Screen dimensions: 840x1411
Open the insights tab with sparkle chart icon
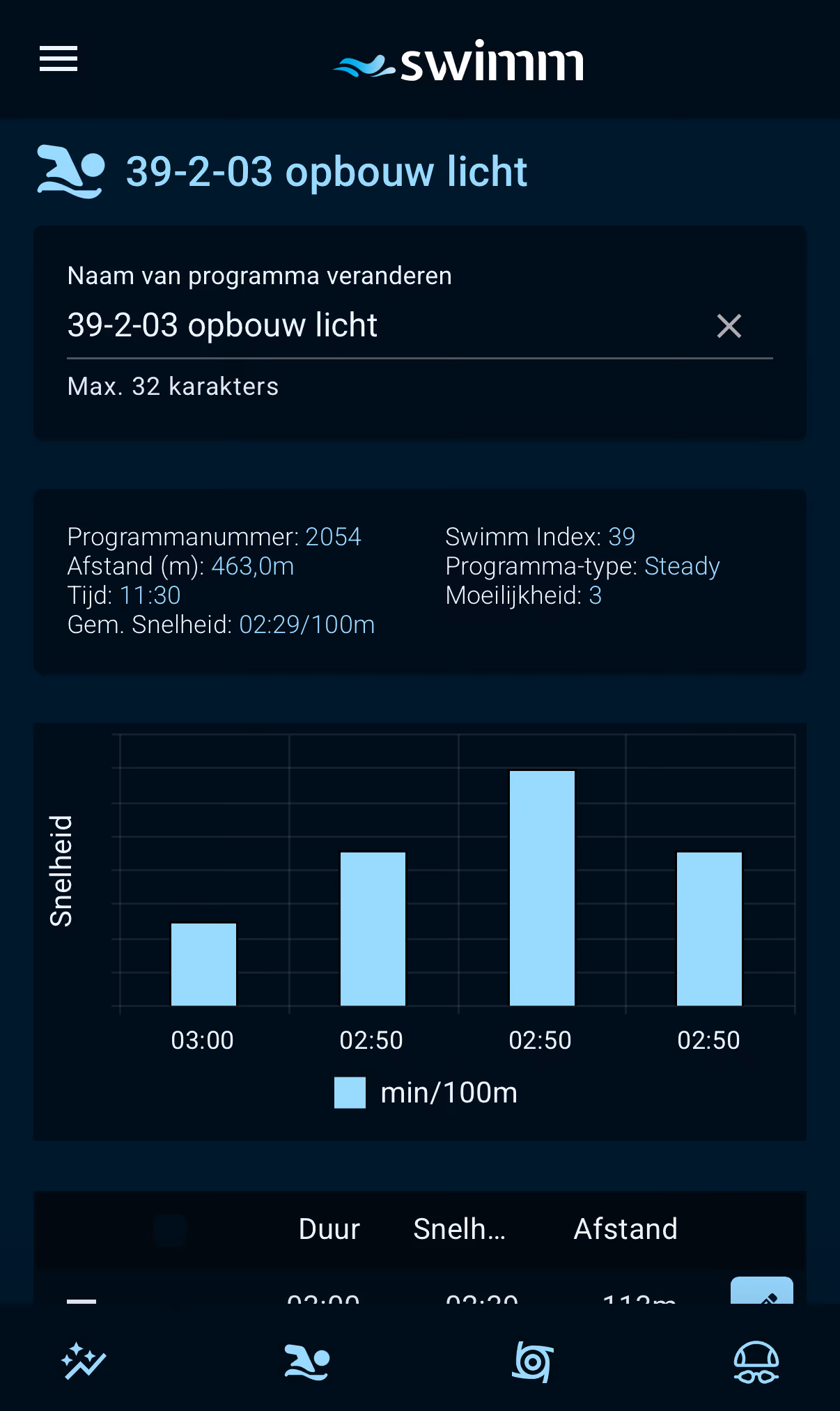pyautogui.click(x=84, y=1362)
